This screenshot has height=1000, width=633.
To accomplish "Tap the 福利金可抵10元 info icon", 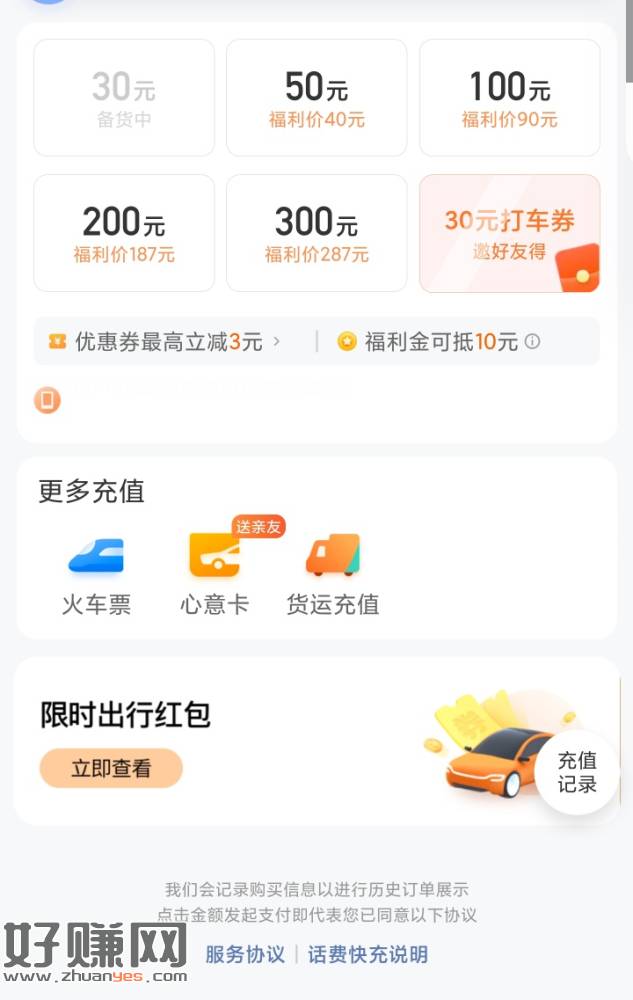I will tap(533, 342).
